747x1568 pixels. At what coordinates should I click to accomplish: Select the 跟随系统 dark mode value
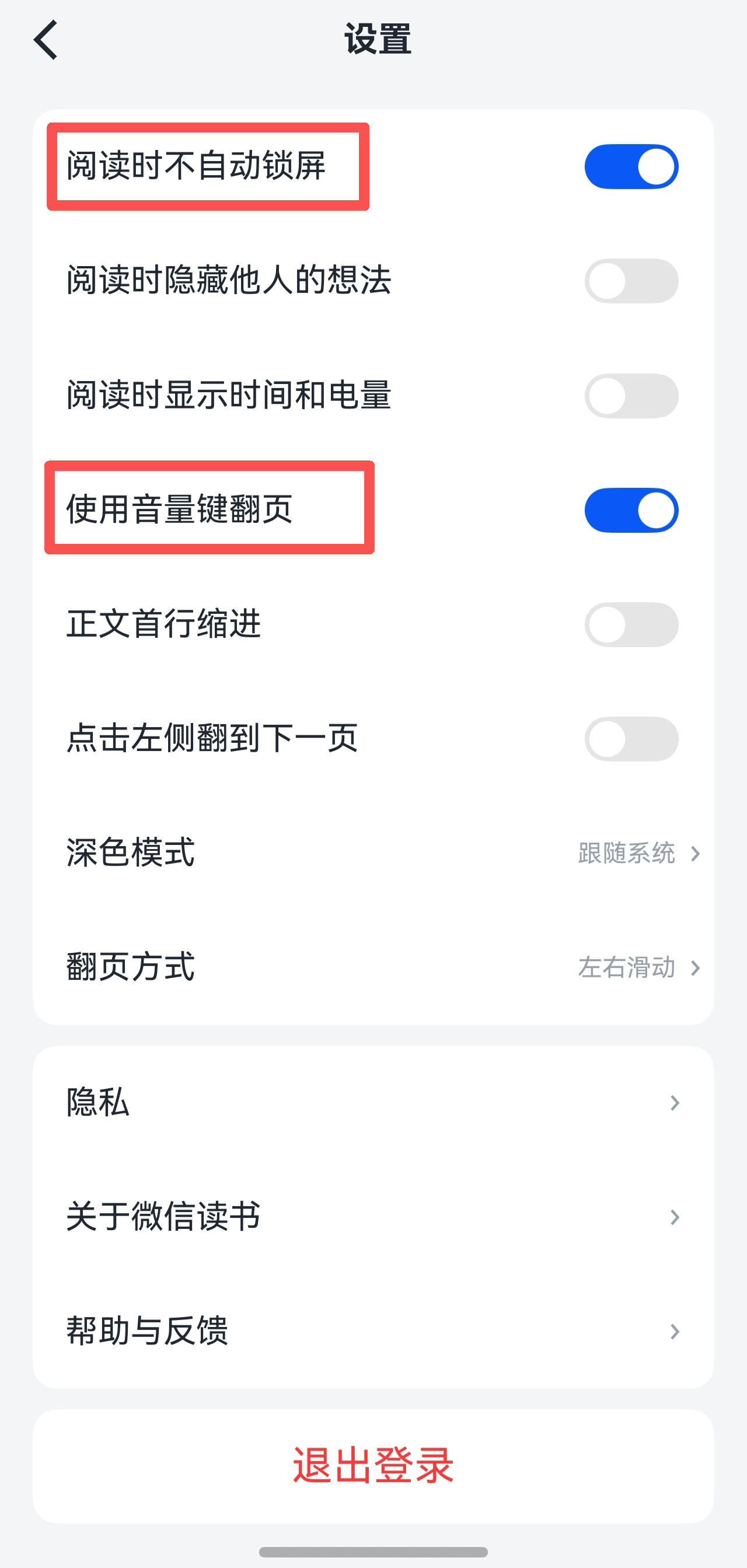pyautogui.click(x=626, y=853)
